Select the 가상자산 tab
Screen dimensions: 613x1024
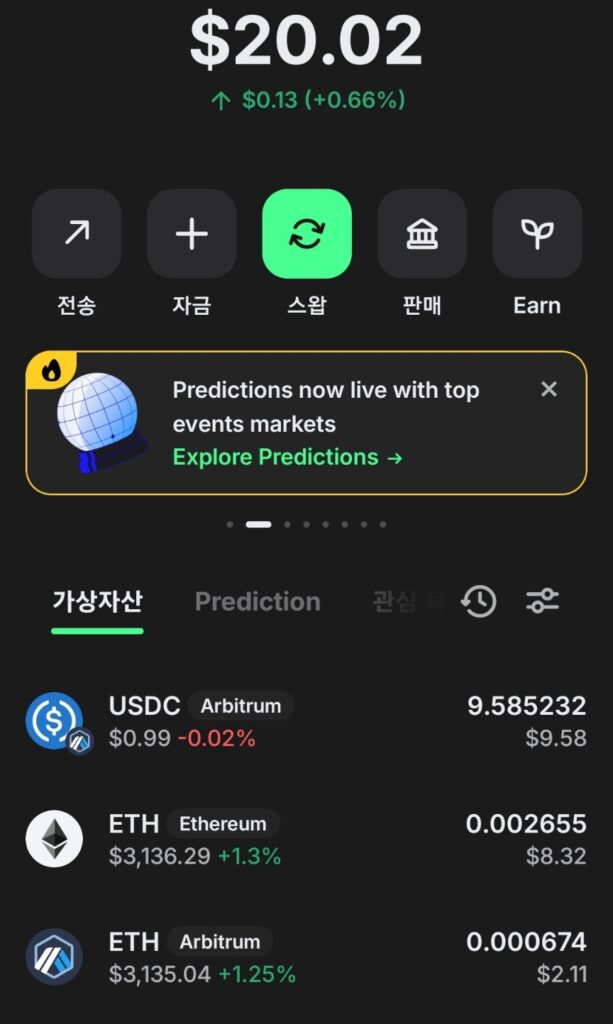pyautogui.click(x=97, y=601)
